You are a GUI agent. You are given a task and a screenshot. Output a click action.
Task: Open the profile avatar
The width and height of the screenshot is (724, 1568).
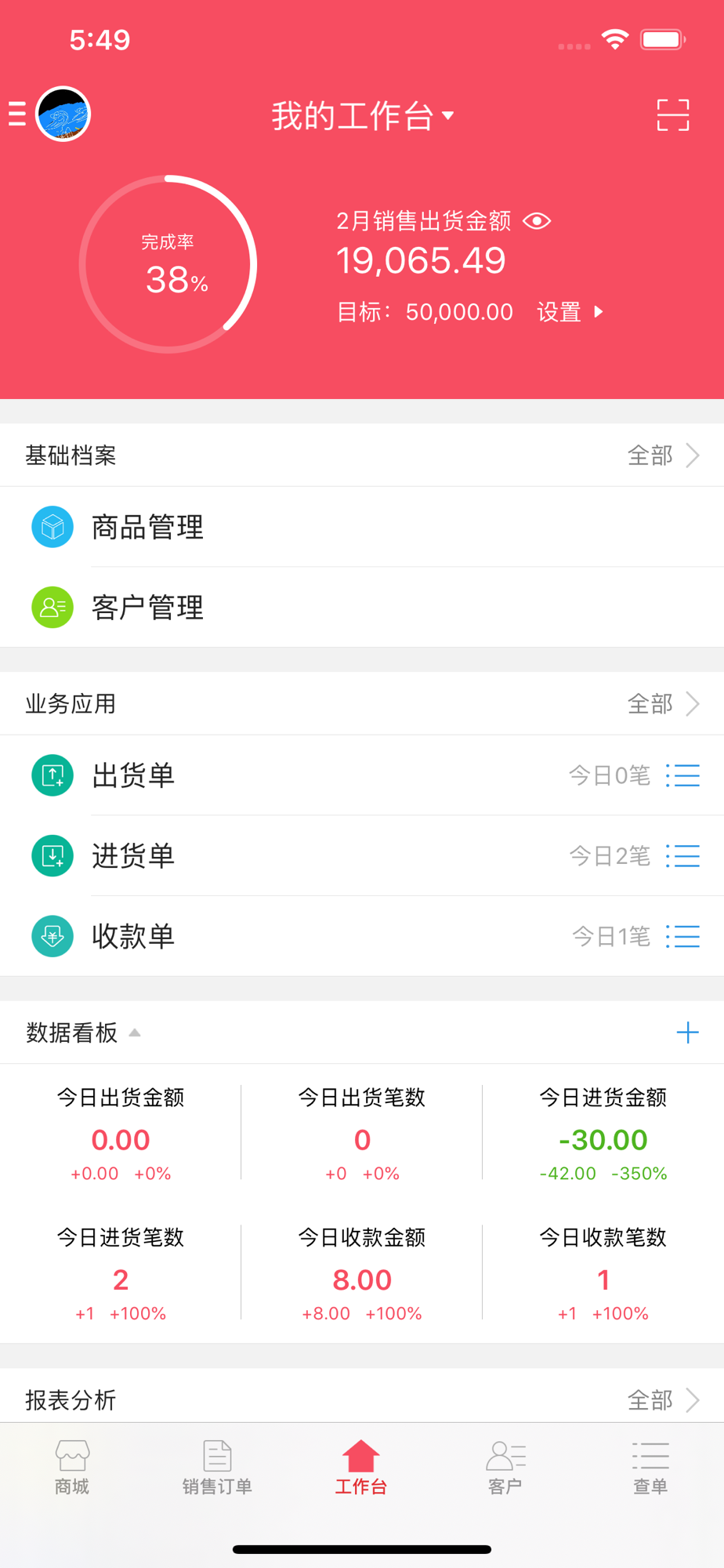[63, 114]
